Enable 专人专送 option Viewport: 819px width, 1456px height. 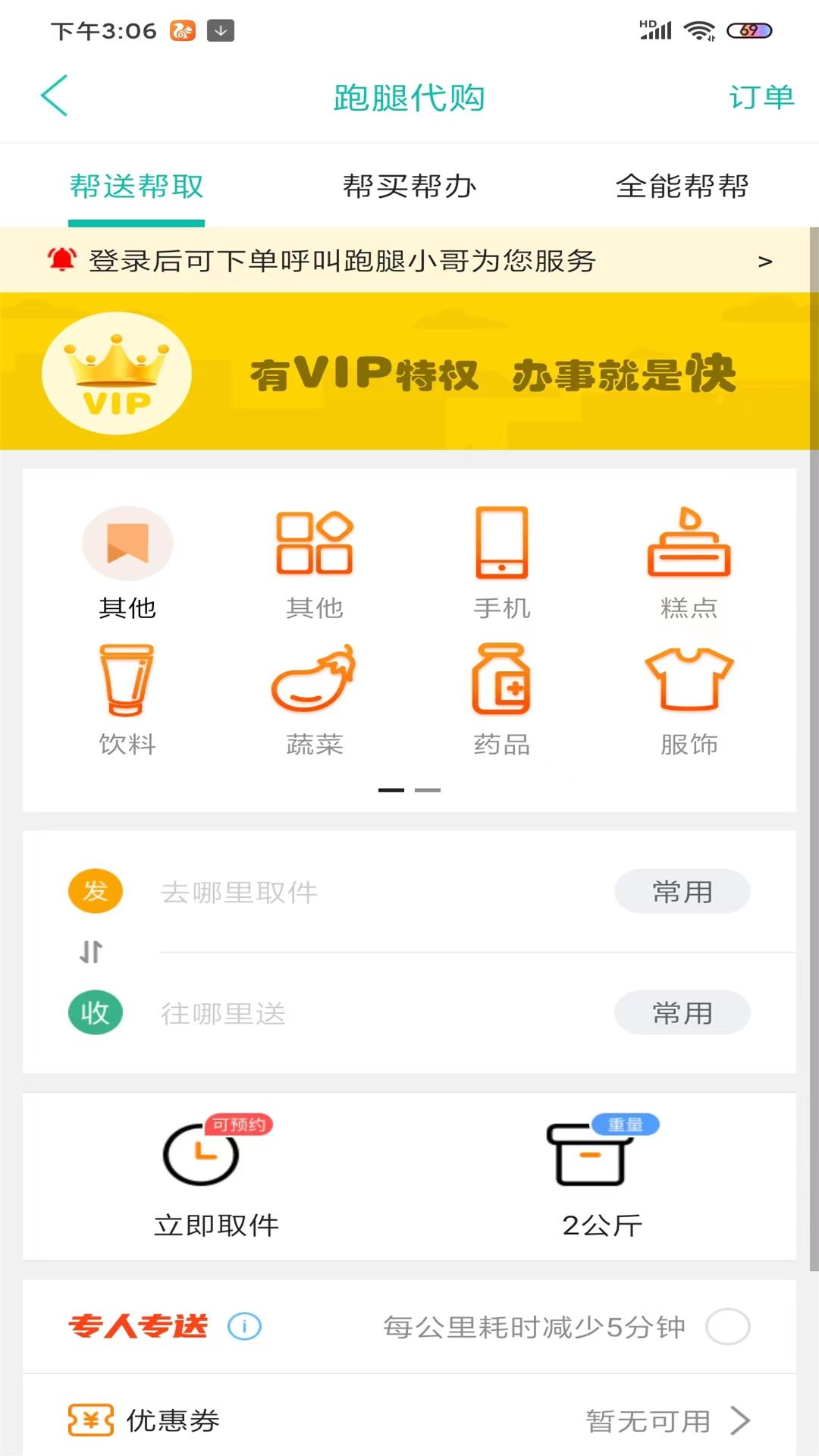(x=727, y=1326)
